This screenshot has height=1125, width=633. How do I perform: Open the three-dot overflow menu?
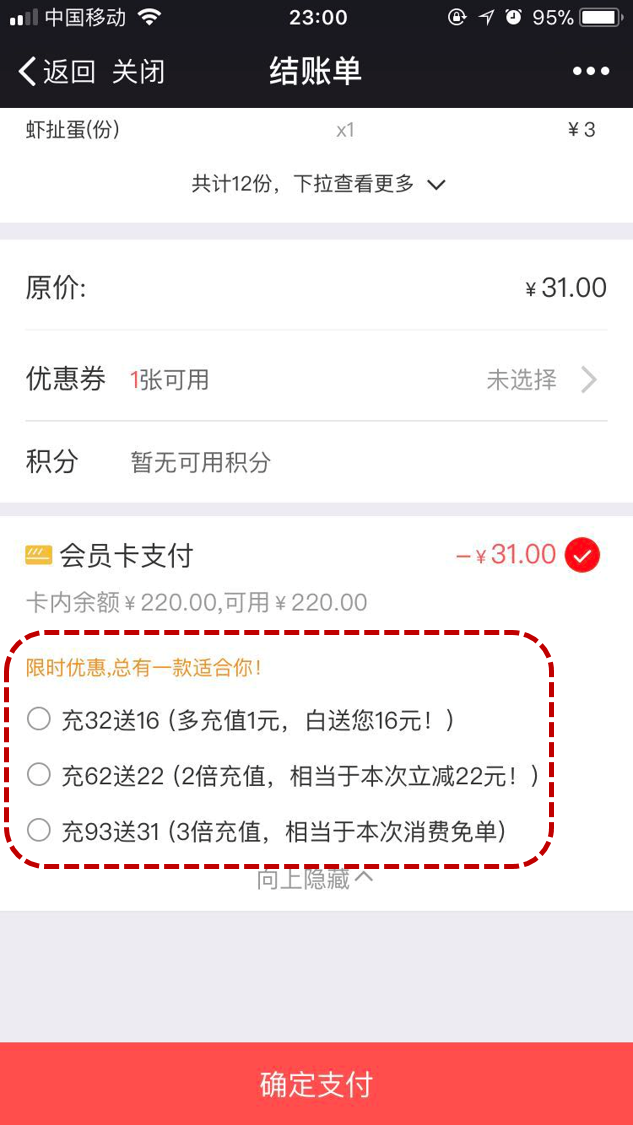click(x=590, y=72)
